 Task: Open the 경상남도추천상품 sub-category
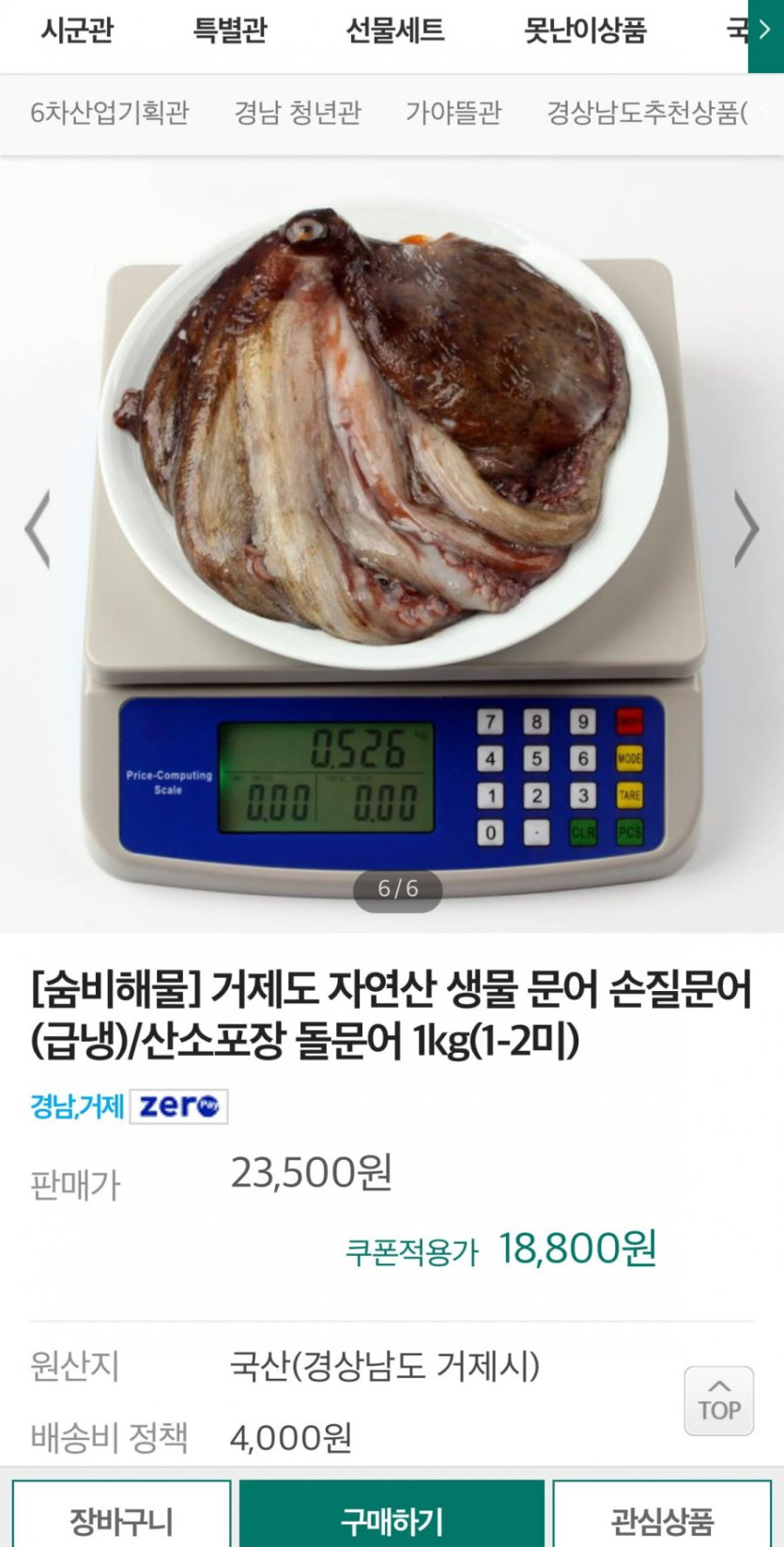(x=647, y=114)
